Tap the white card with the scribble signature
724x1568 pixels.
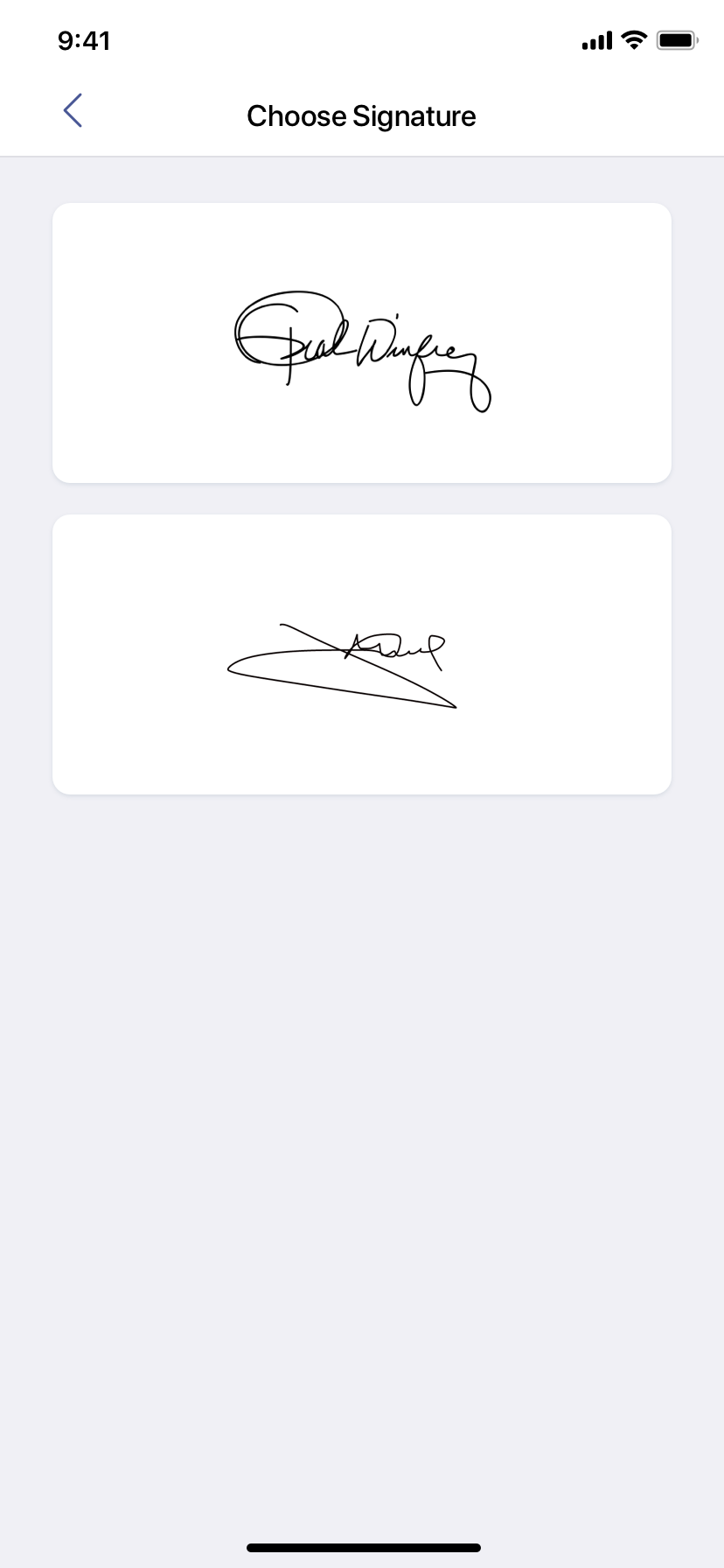coord(361,654)
